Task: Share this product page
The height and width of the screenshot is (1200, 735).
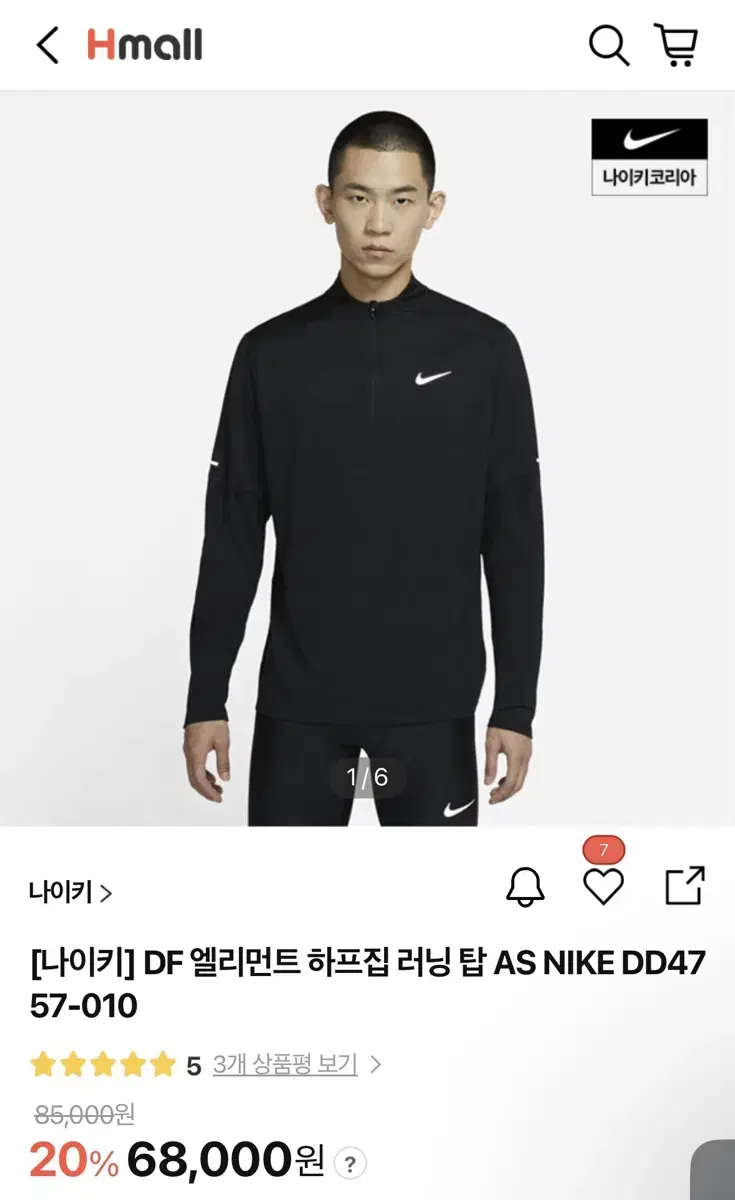Action: [x=685, y=886]
